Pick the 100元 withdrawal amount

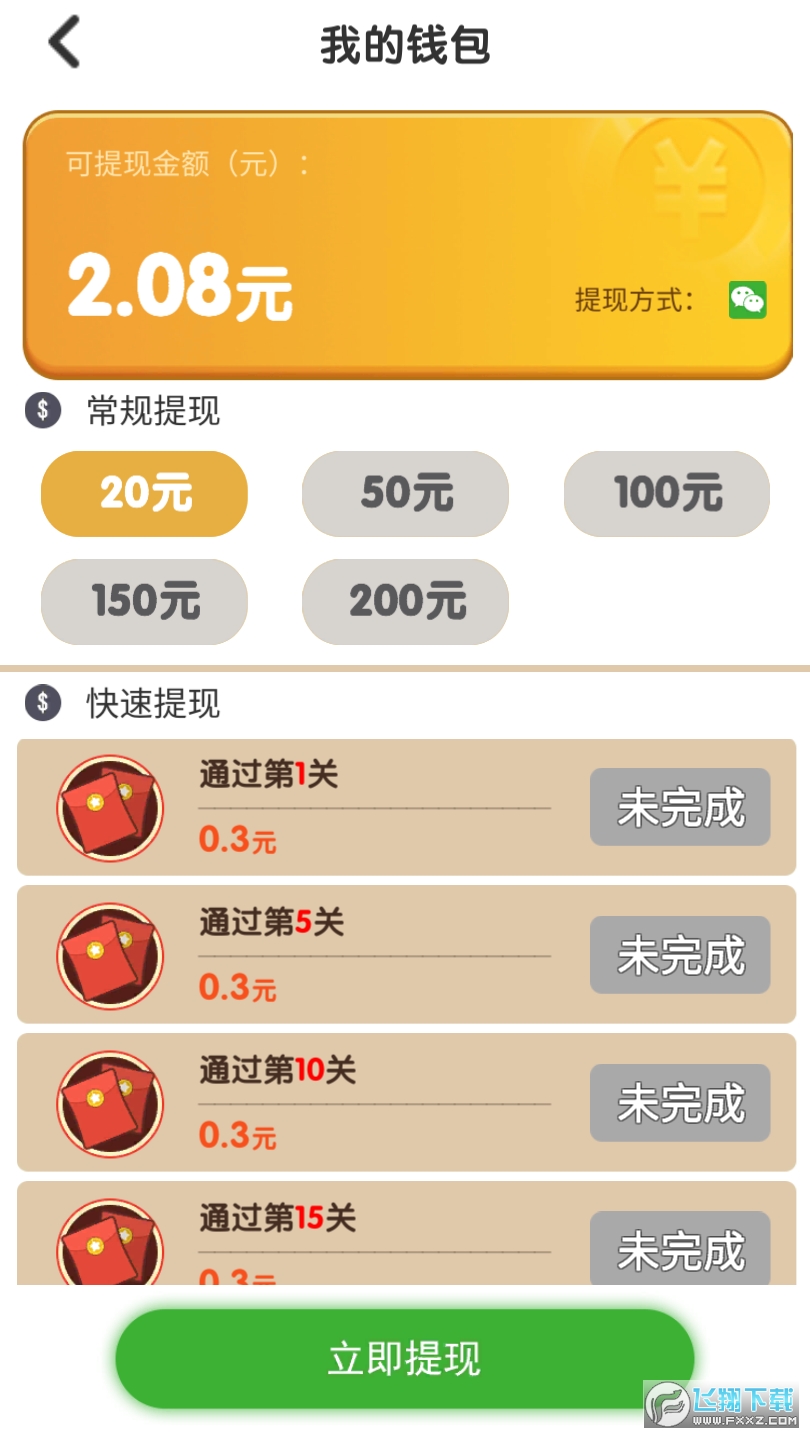667,494
